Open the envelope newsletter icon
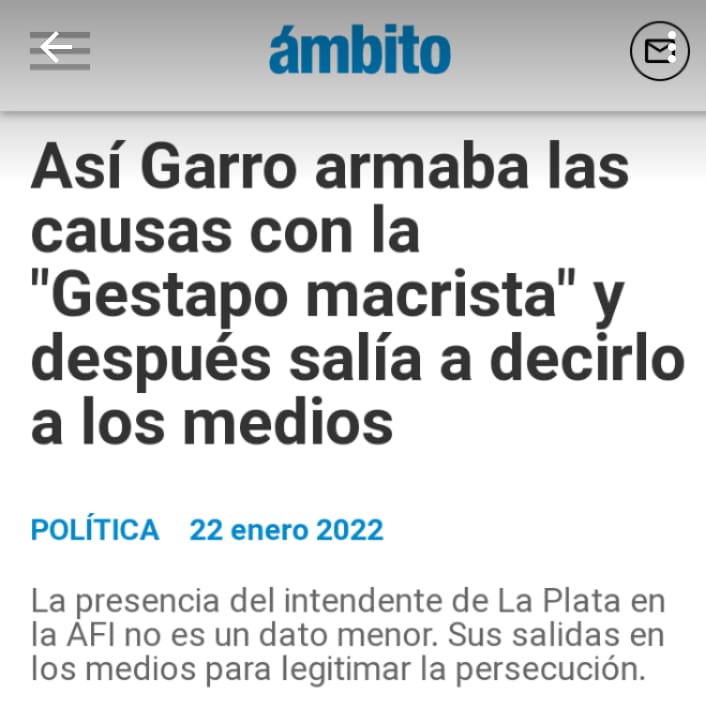The width and height of the screenshot is (706, 713). pyautogui.click(x=656, y=51)
